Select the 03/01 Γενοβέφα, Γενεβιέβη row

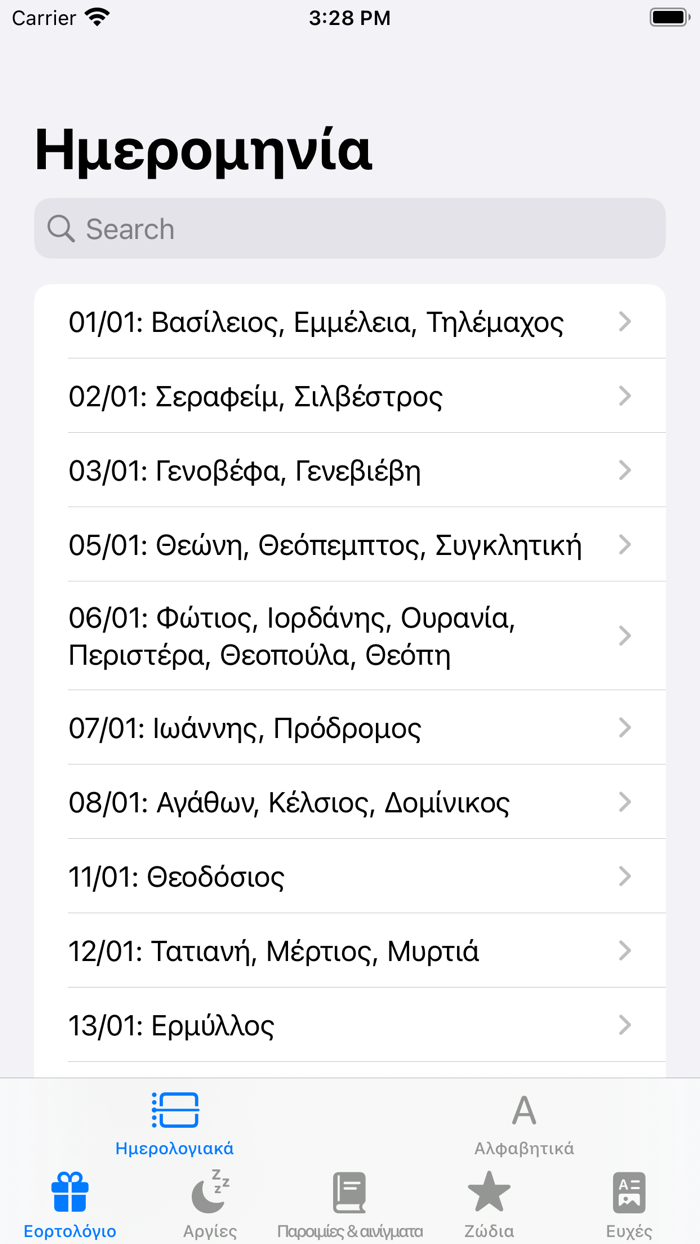pyautogui.click(x=350, y=470)
